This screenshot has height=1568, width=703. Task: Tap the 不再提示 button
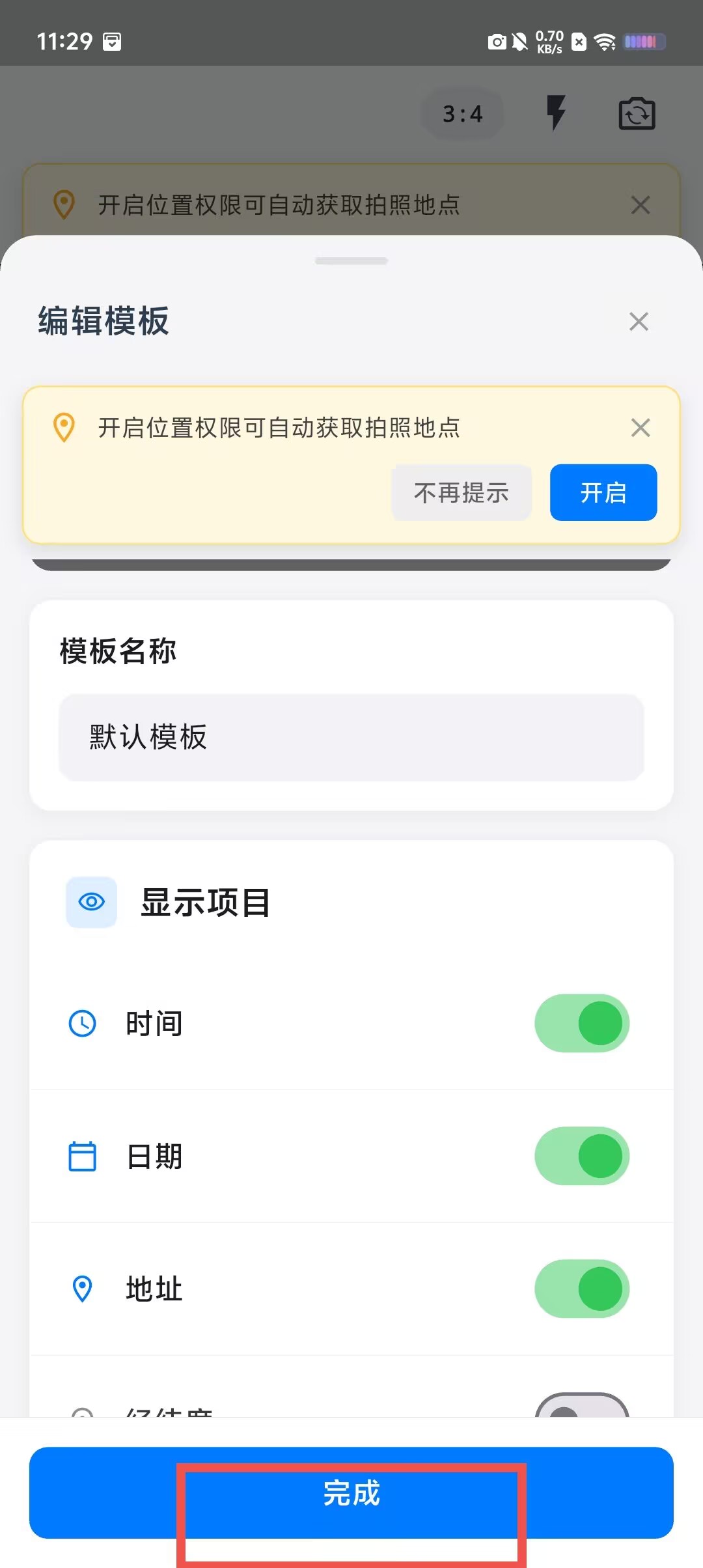coord(462,492)
